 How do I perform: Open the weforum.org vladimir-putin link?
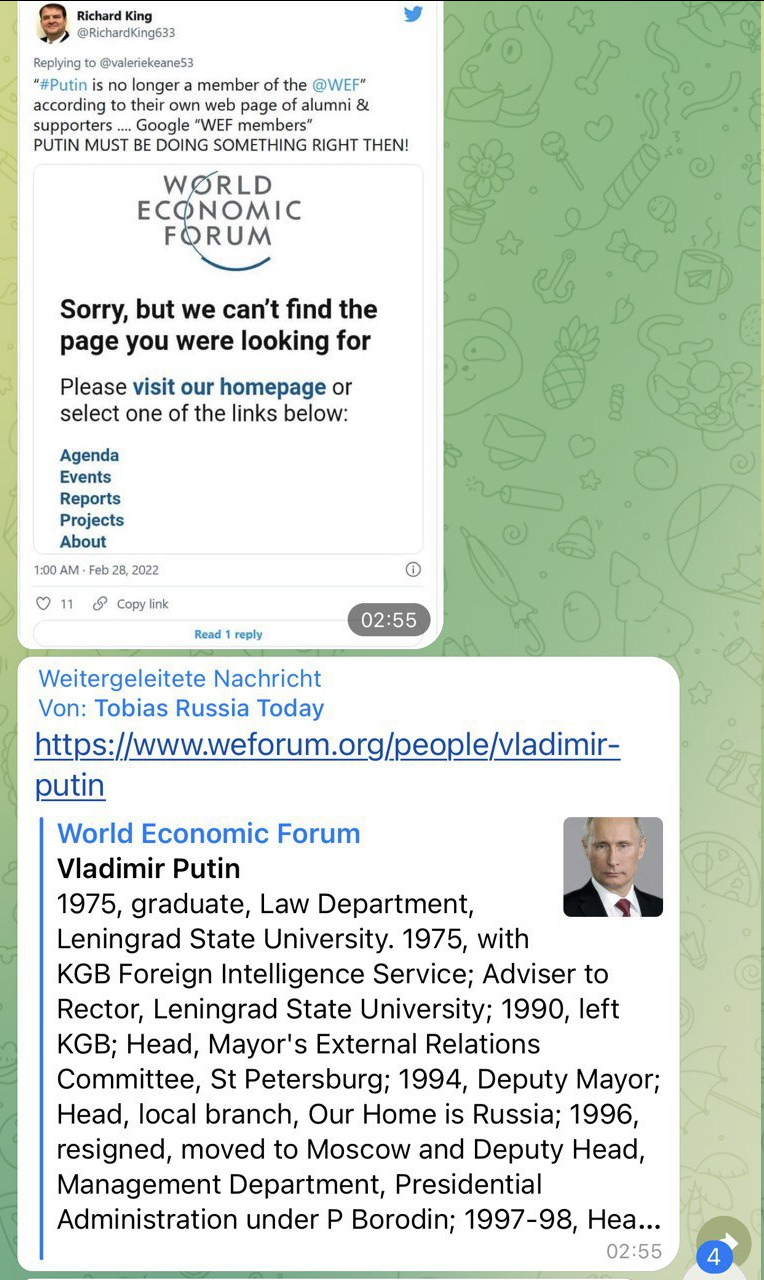[x=327, y=765]
